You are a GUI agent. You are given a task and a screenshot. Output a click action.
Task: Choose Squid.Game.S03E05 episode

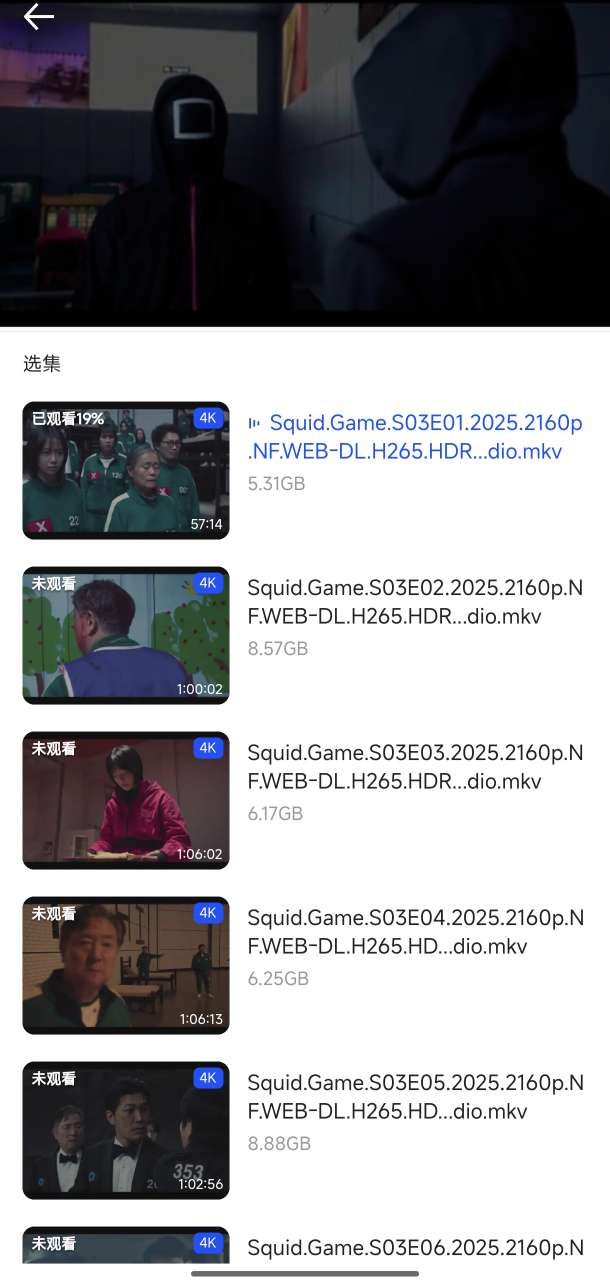[x=414, y=1097]
